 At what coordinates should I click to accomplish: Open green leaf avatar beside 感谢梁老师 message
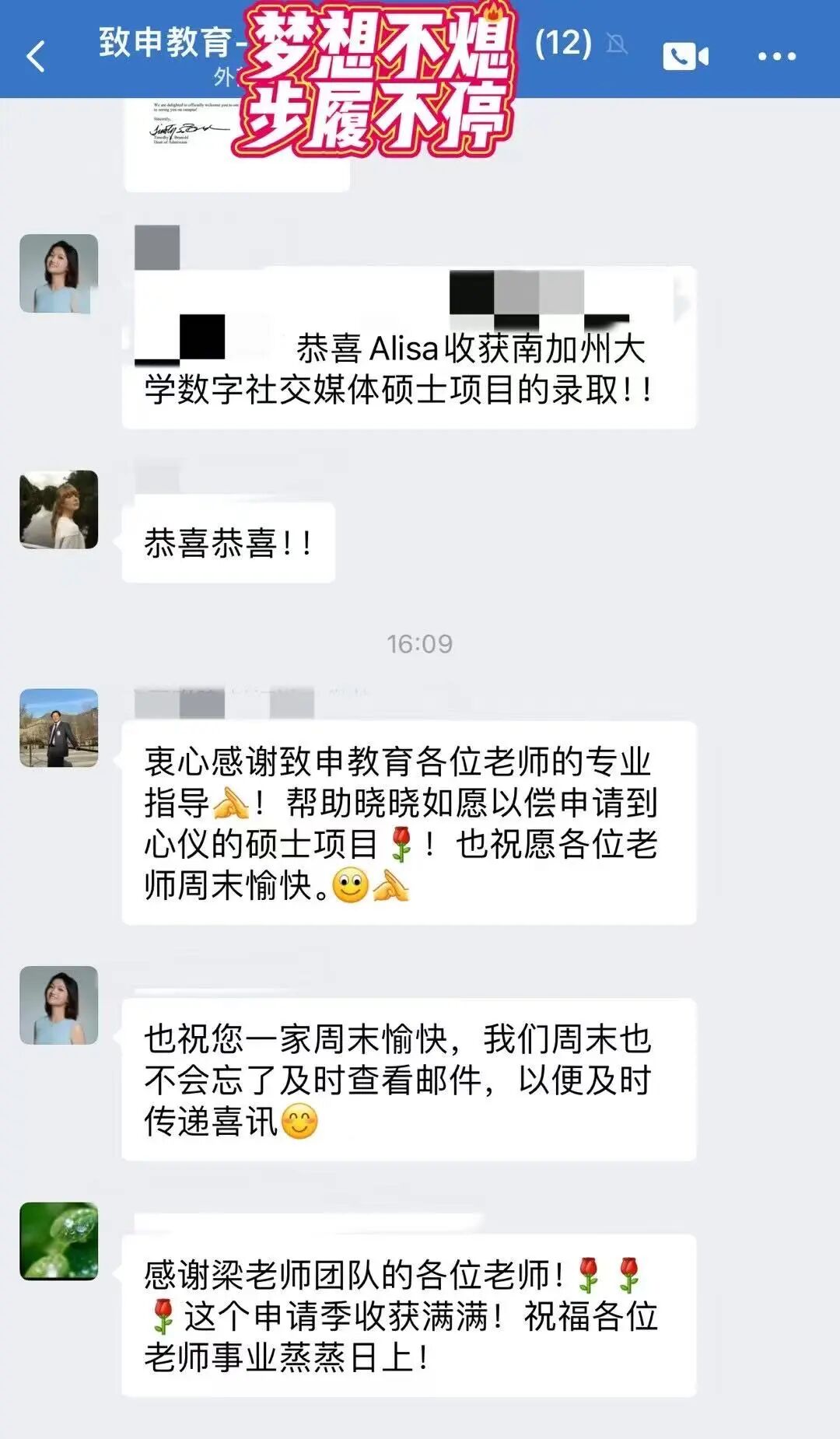59,1241
